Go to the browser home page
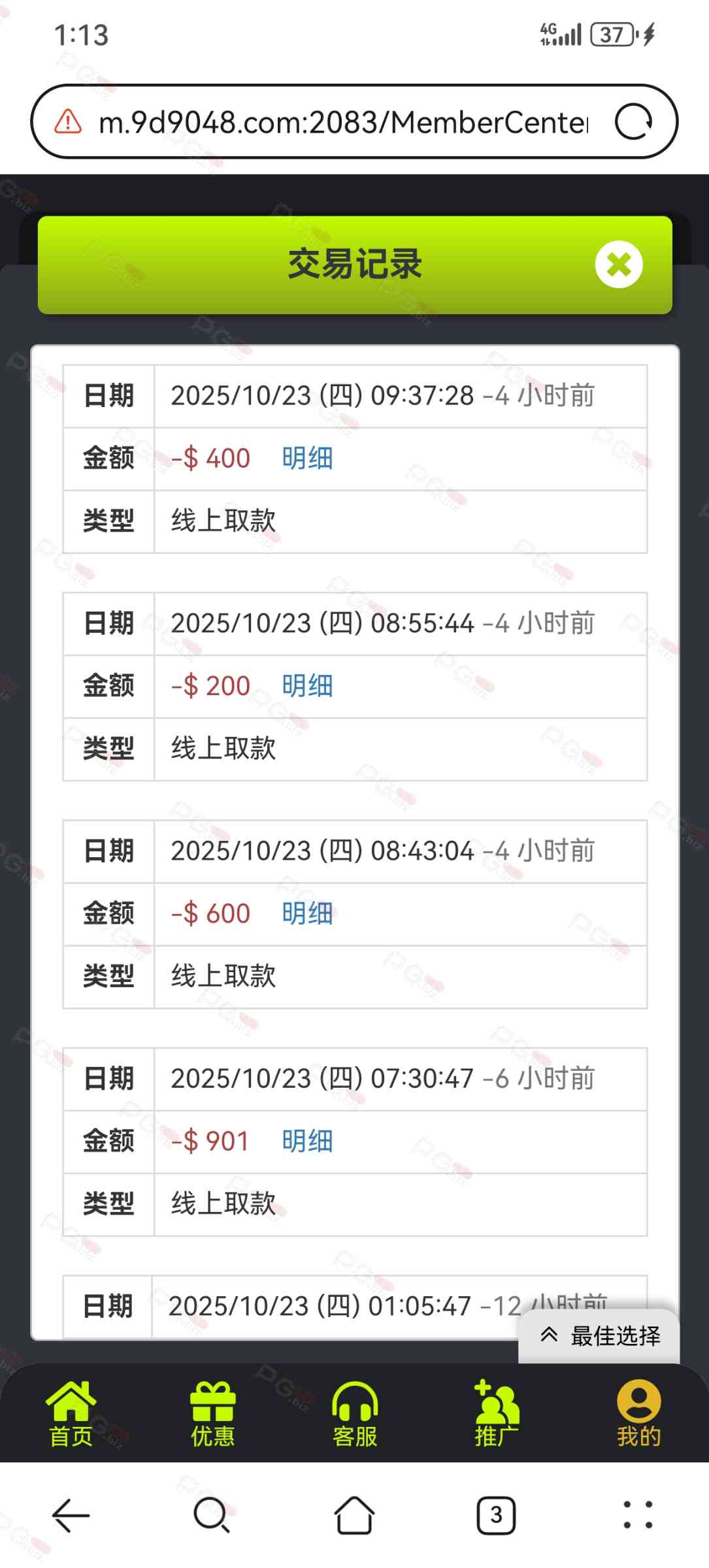 (x=354, y=1515)
